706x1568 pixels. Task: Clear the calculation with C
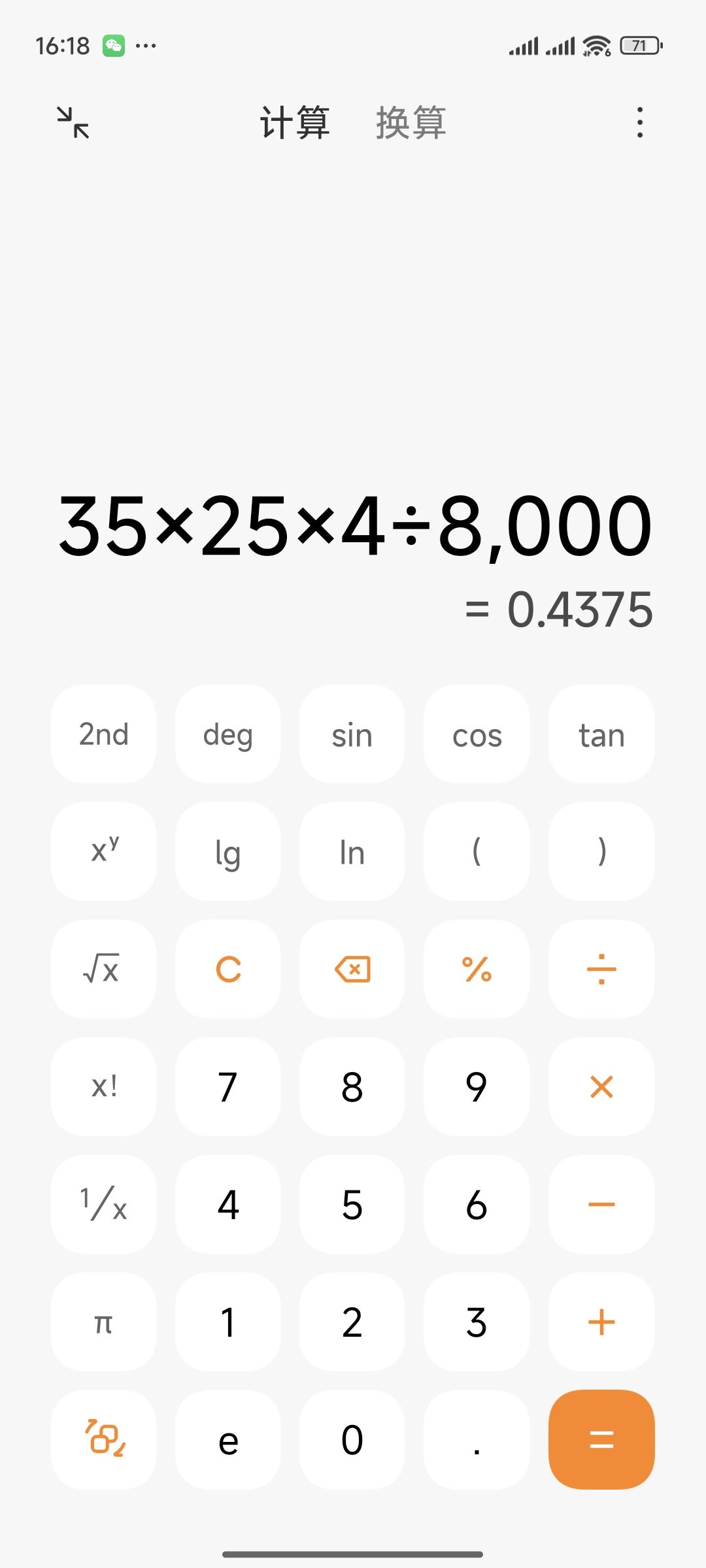pyautogui.click(x=228, y=969)
